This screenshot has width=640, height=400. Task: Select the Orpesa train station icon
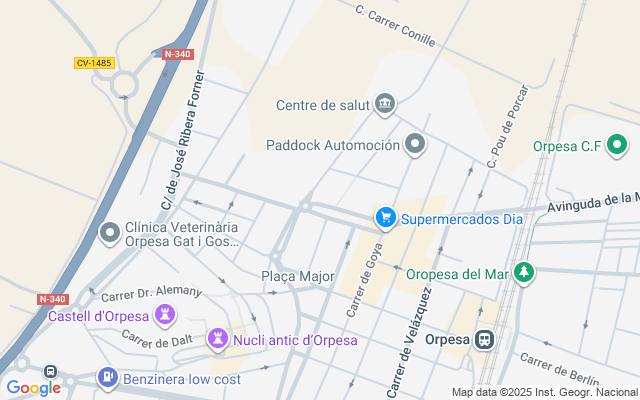point(485,340)
